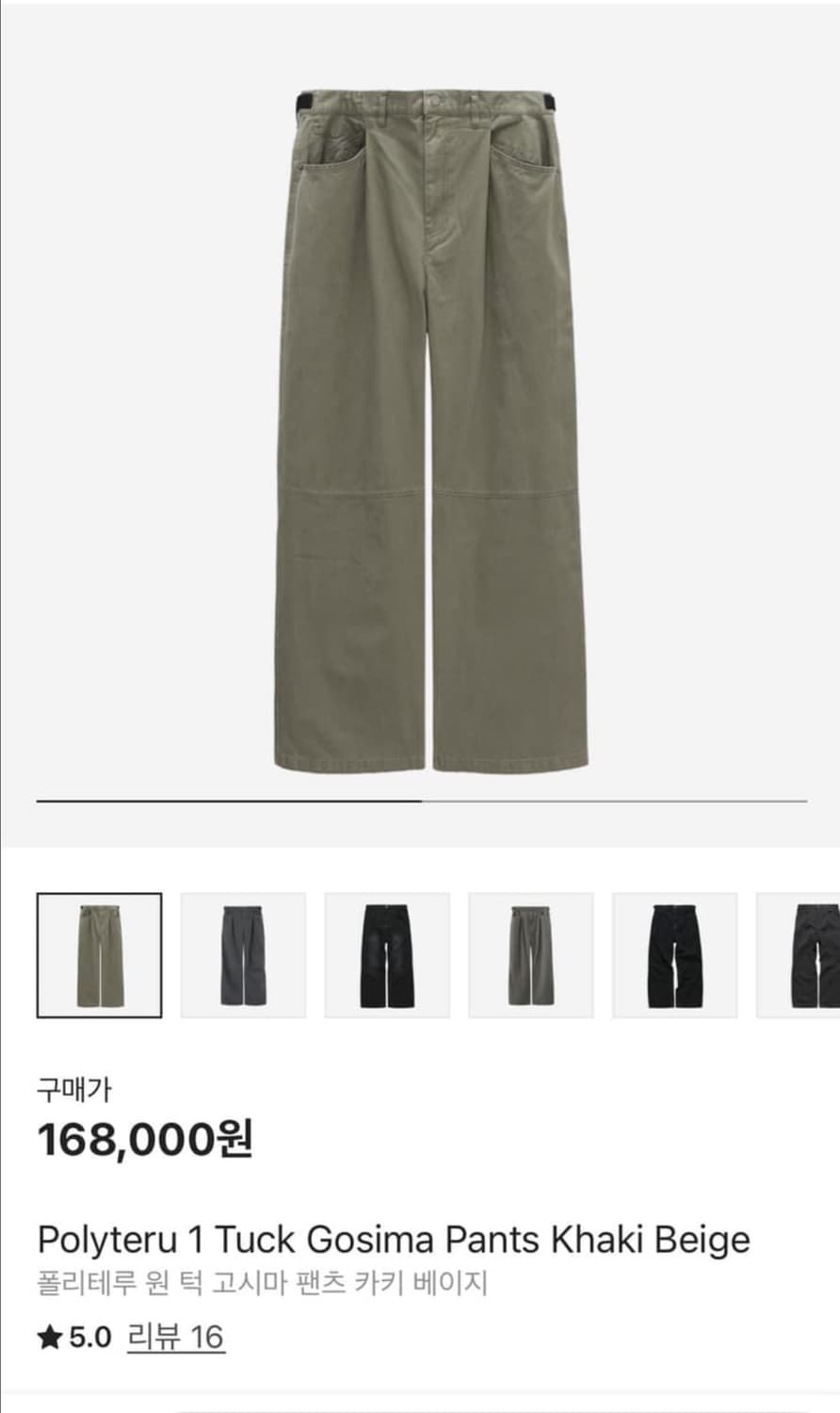Click the gray segment of the image scrubber
The width and height of the screenshot is (840, 1413).
click(612, 802)
